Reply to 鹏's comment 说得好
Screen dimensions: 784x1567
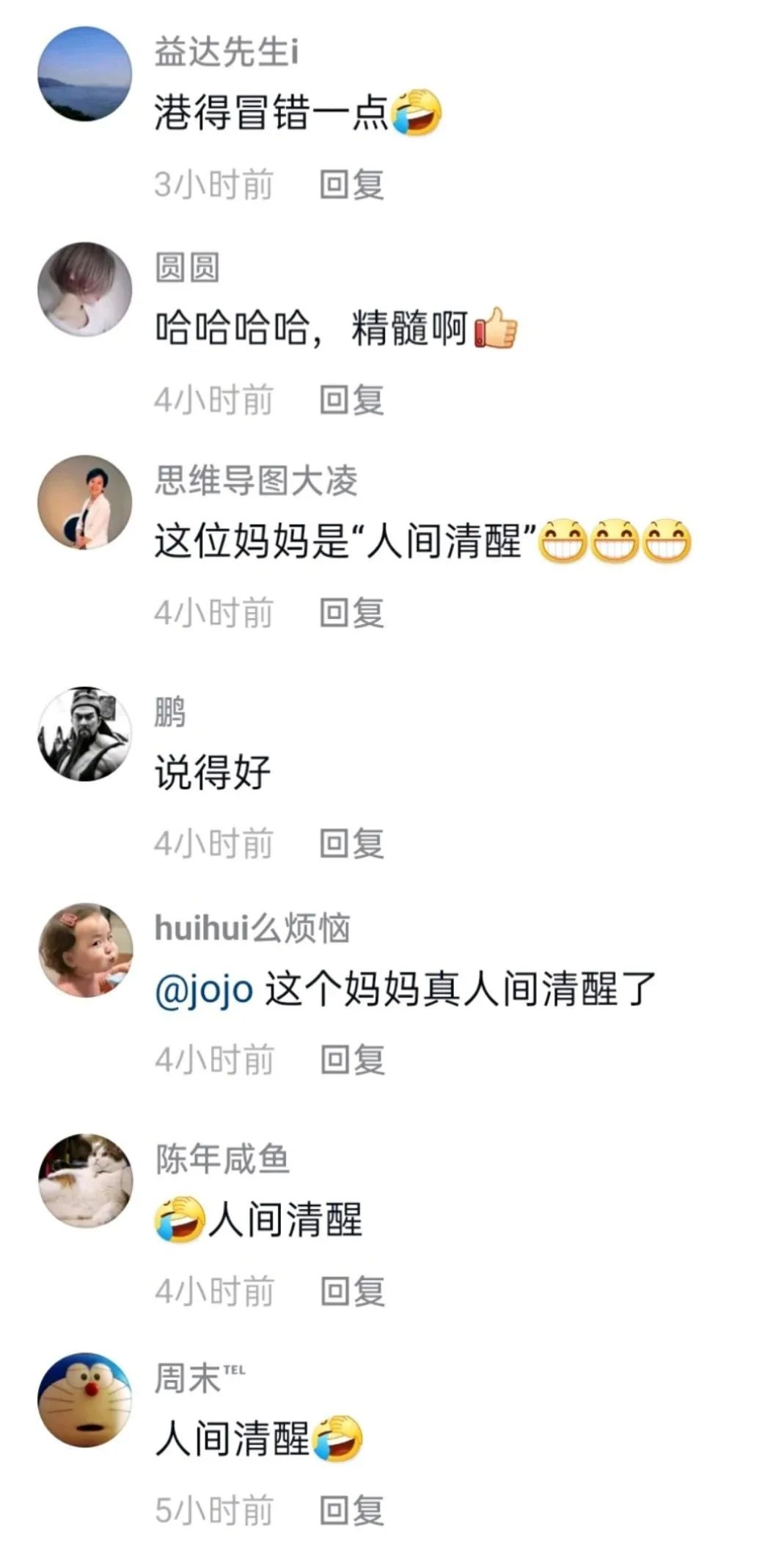point(351,844)
